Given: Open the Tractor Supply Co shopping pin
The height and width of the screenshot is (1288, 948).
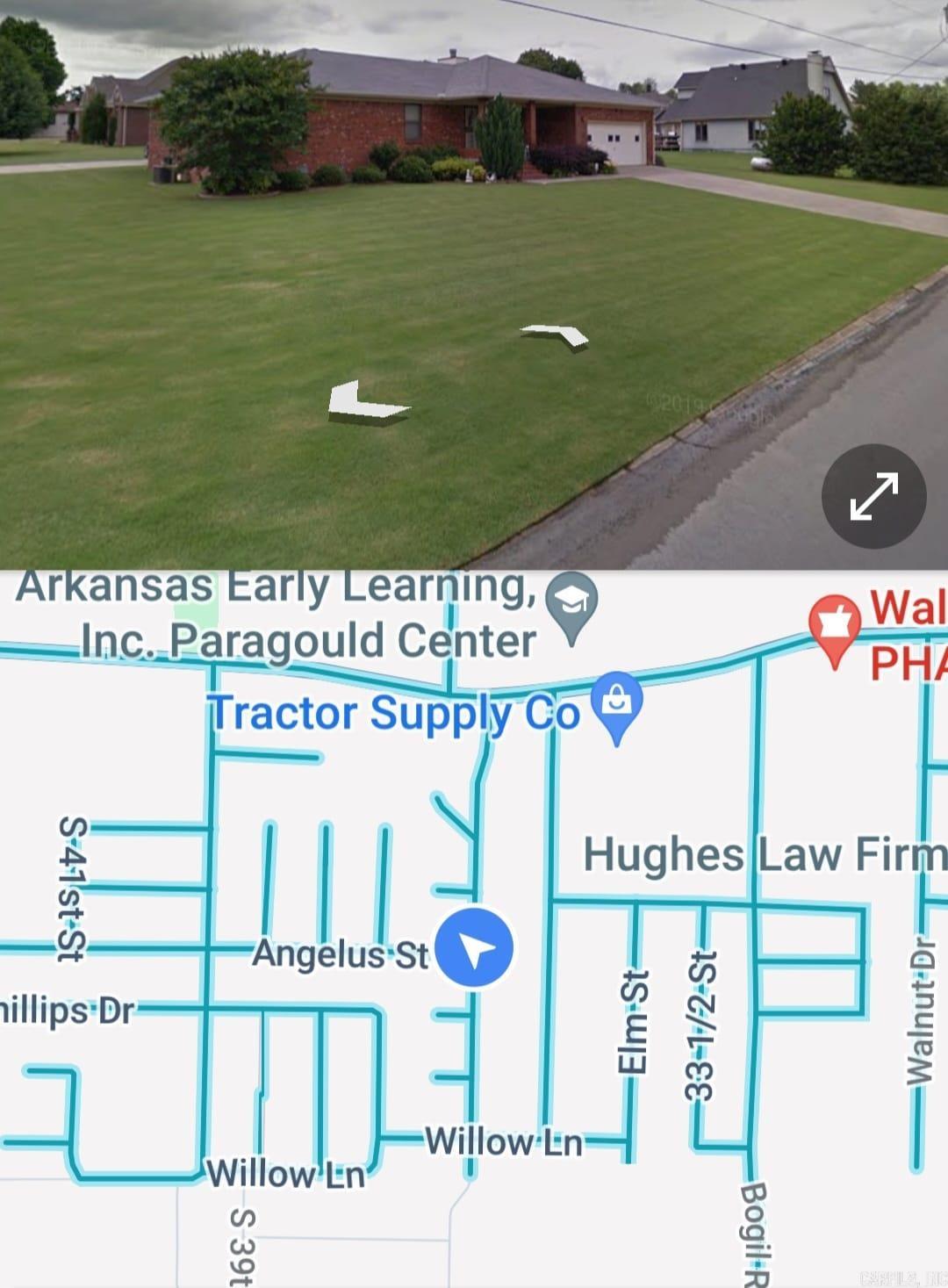Looking at the screenshot, I should point(617,702).
